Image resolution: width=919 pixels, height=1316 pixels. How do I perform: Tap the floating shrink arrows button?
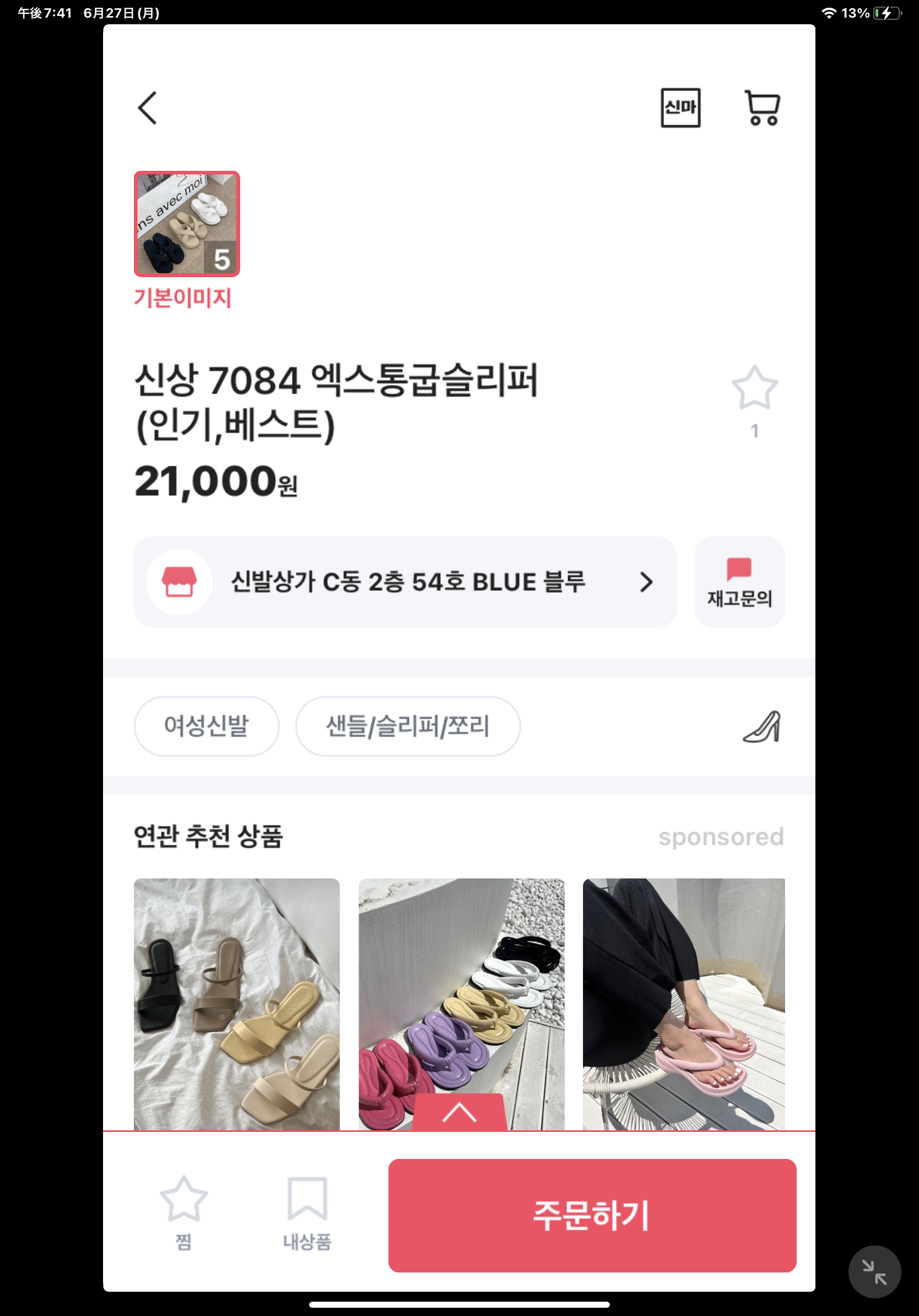coord(874,1271)
